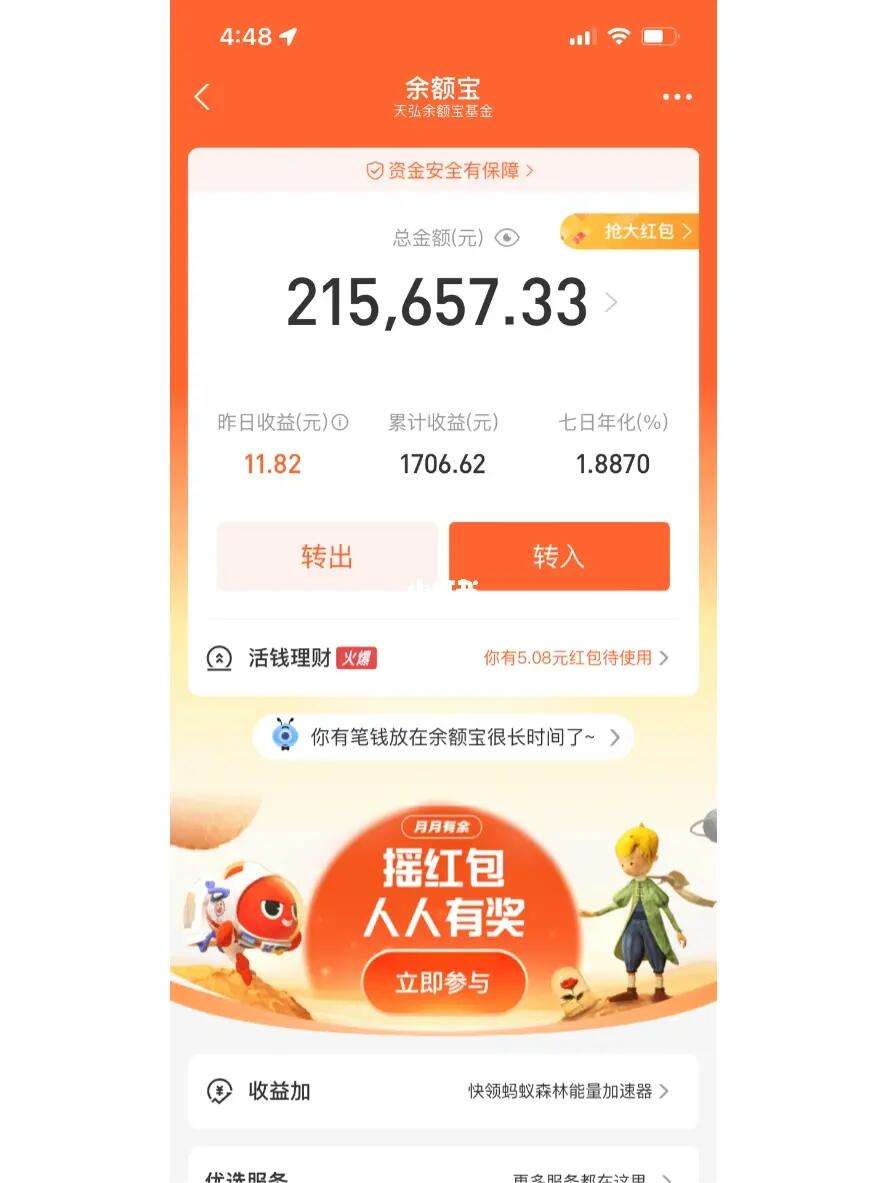Viewport: 887px width, 1183px height.
Task: Toggle total amount visibility with the eye icon
Action: tap(507, 238)
